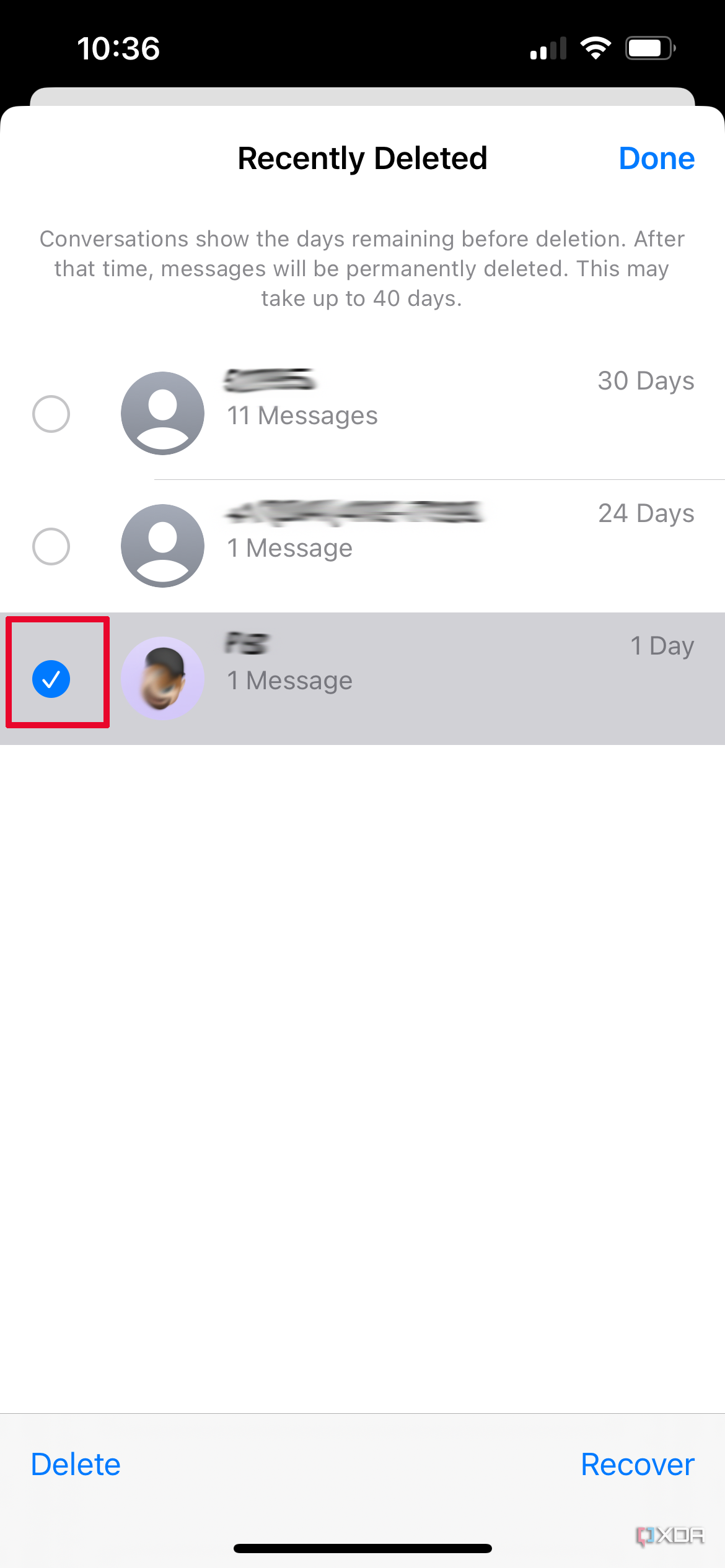Image resolution: width=725 pixels, height=1568 pixels.
Task: Tap the 10:36 clock display
Action: [x=118, y=48]
